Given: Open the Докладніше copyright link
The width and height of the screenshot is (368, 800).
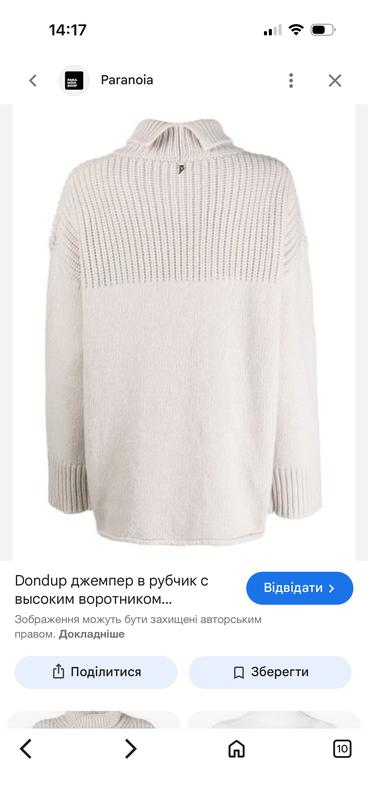Looking at the screenshot, I should [91, 634].
